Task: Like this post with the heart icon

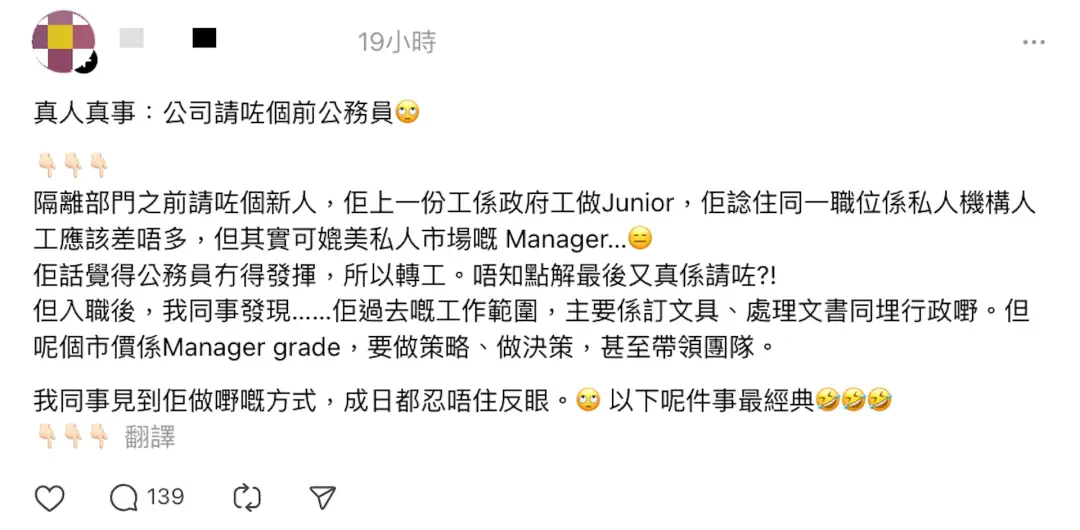Action: (49, 497)
